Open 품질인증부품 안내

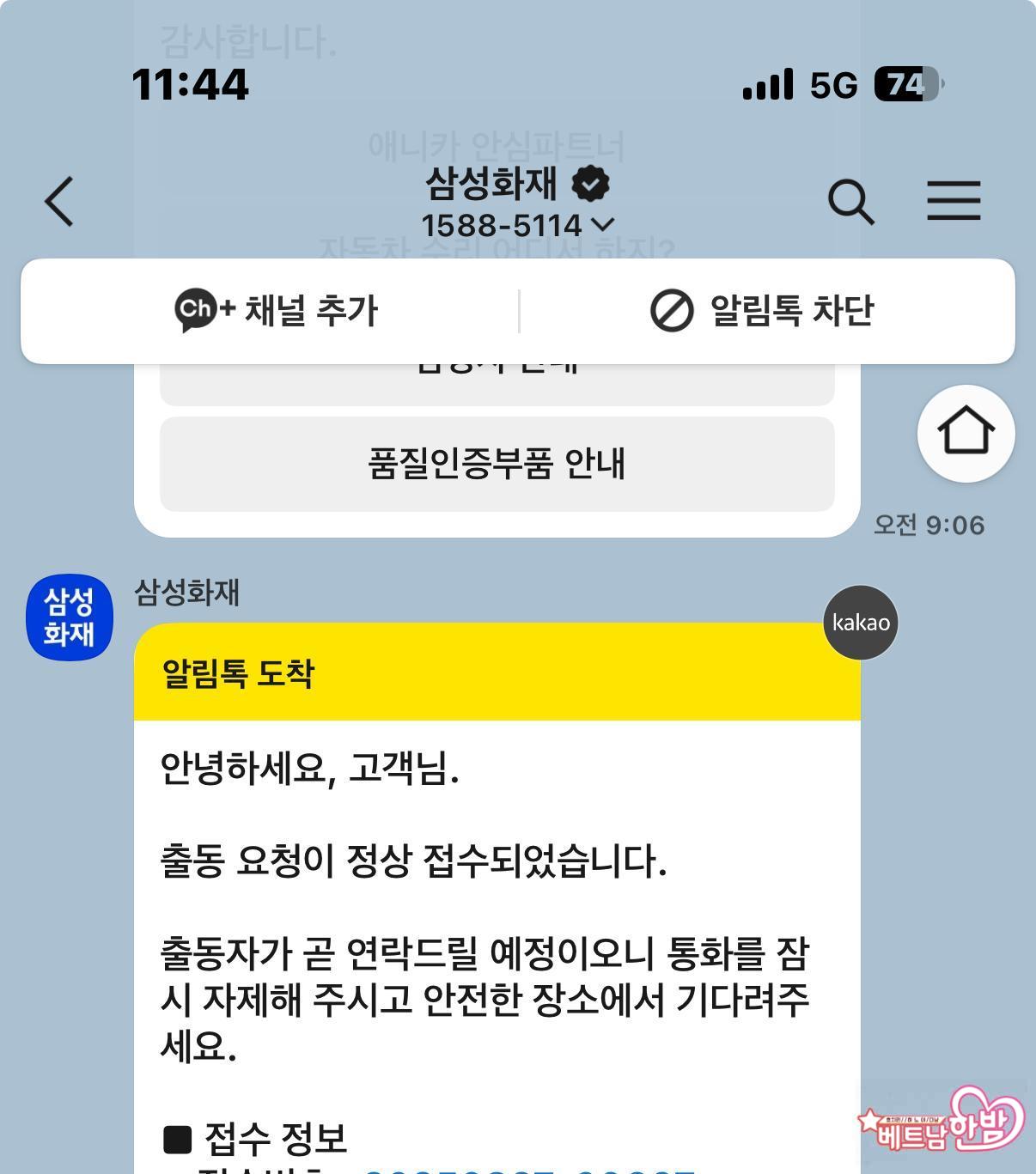tap(497, 464)
